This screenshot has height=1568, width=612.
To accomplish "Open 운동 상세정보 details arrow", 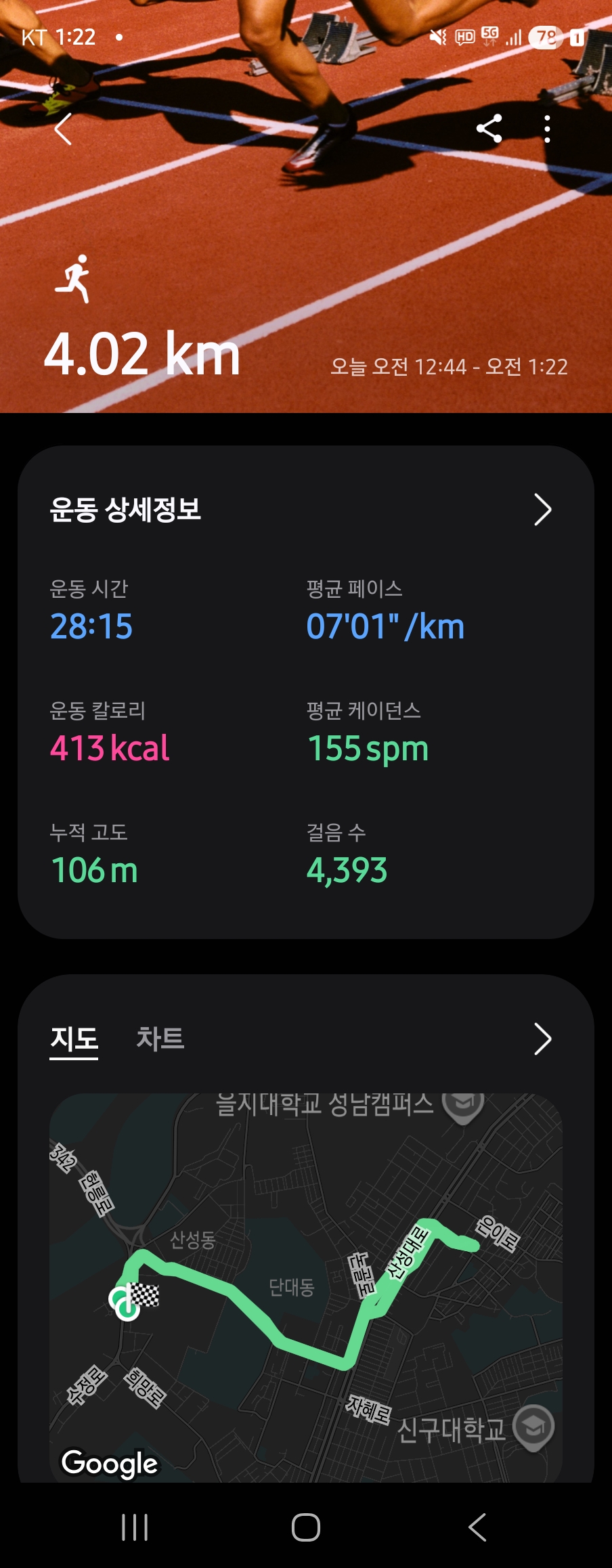I will [x=542, y=510].
